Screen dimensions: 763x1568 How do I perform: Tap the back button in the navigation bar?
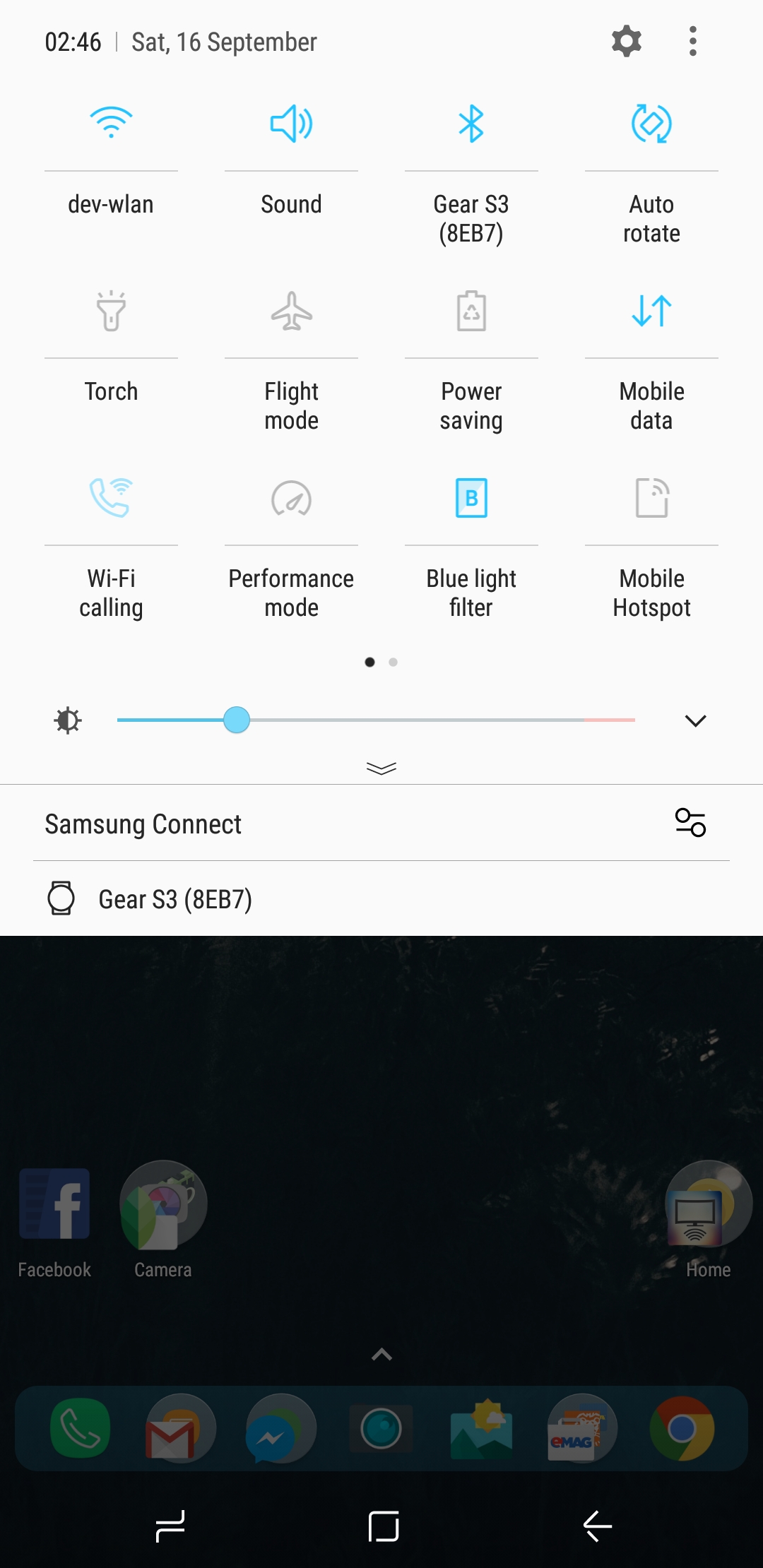(598, 1526)
